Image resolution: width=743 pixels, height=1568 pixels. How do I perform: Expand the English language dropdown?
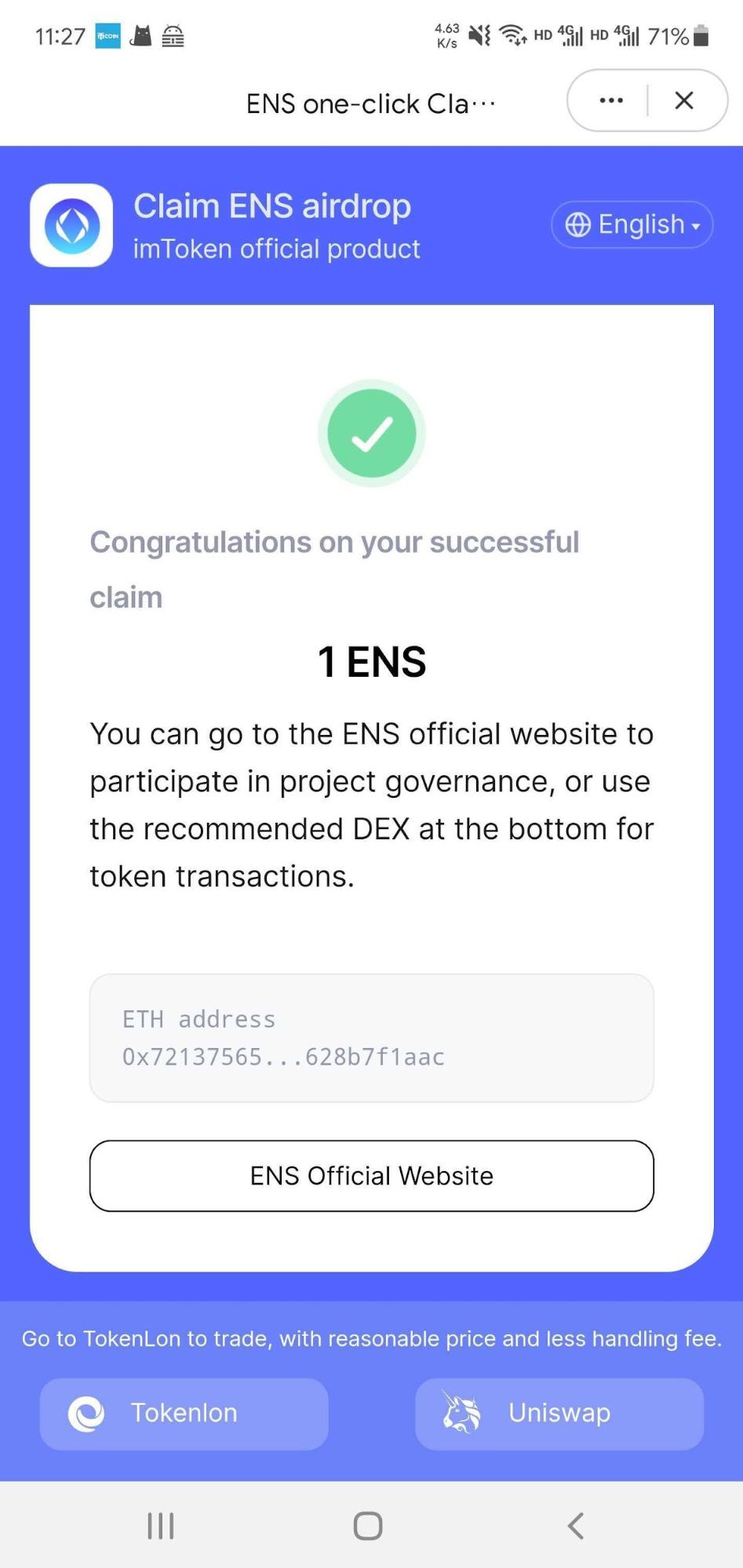point(632,224)
